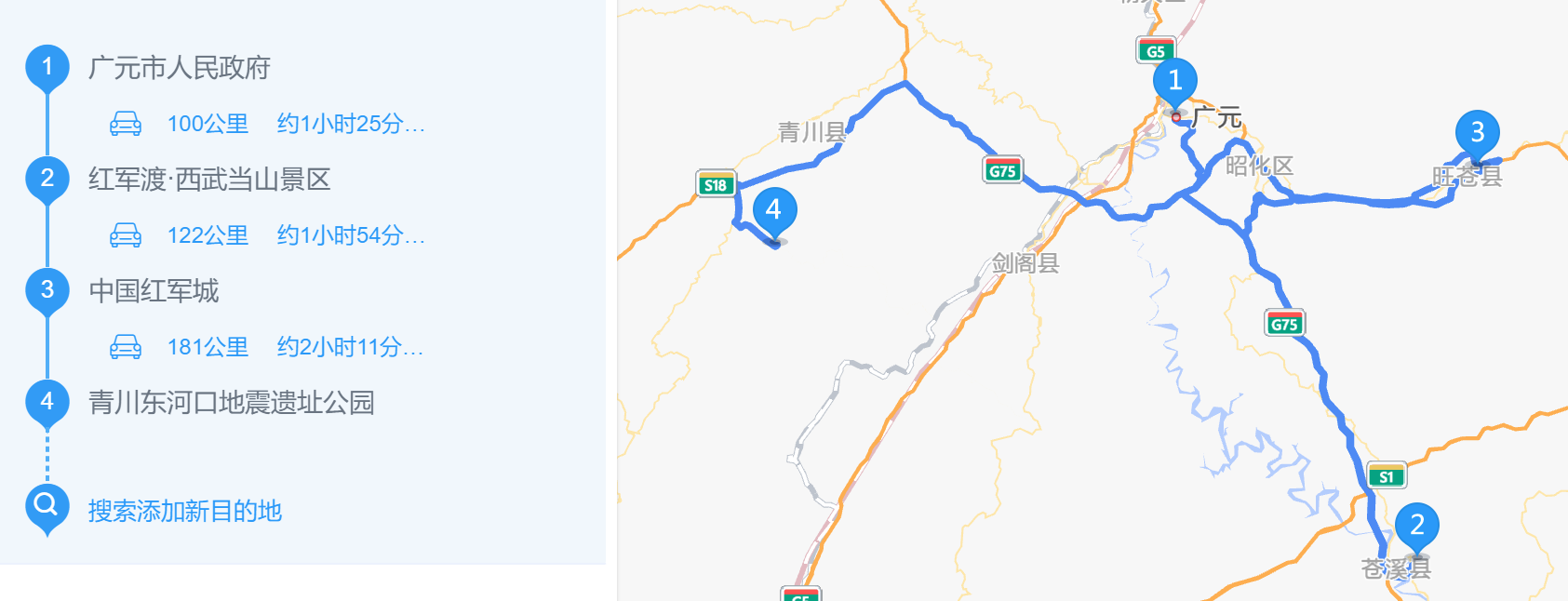The width and height of the screenshot is (1568, 601).
Task: Tap map marker 4 near 青川县
Action: pyautogui.click(x=773, y=210)
